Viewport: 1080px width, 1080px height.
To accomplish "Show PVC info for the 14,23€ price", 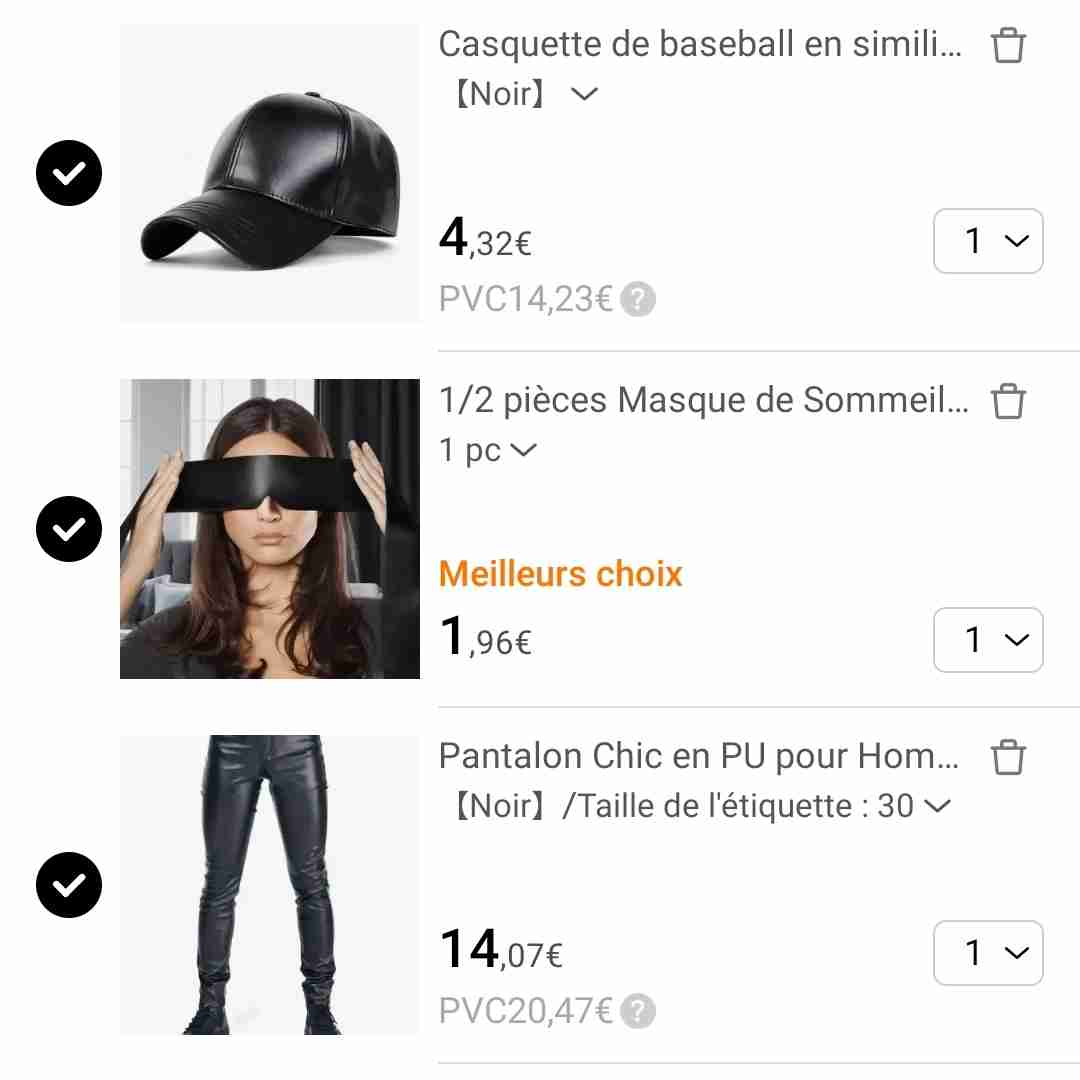I will click(638, 300).
